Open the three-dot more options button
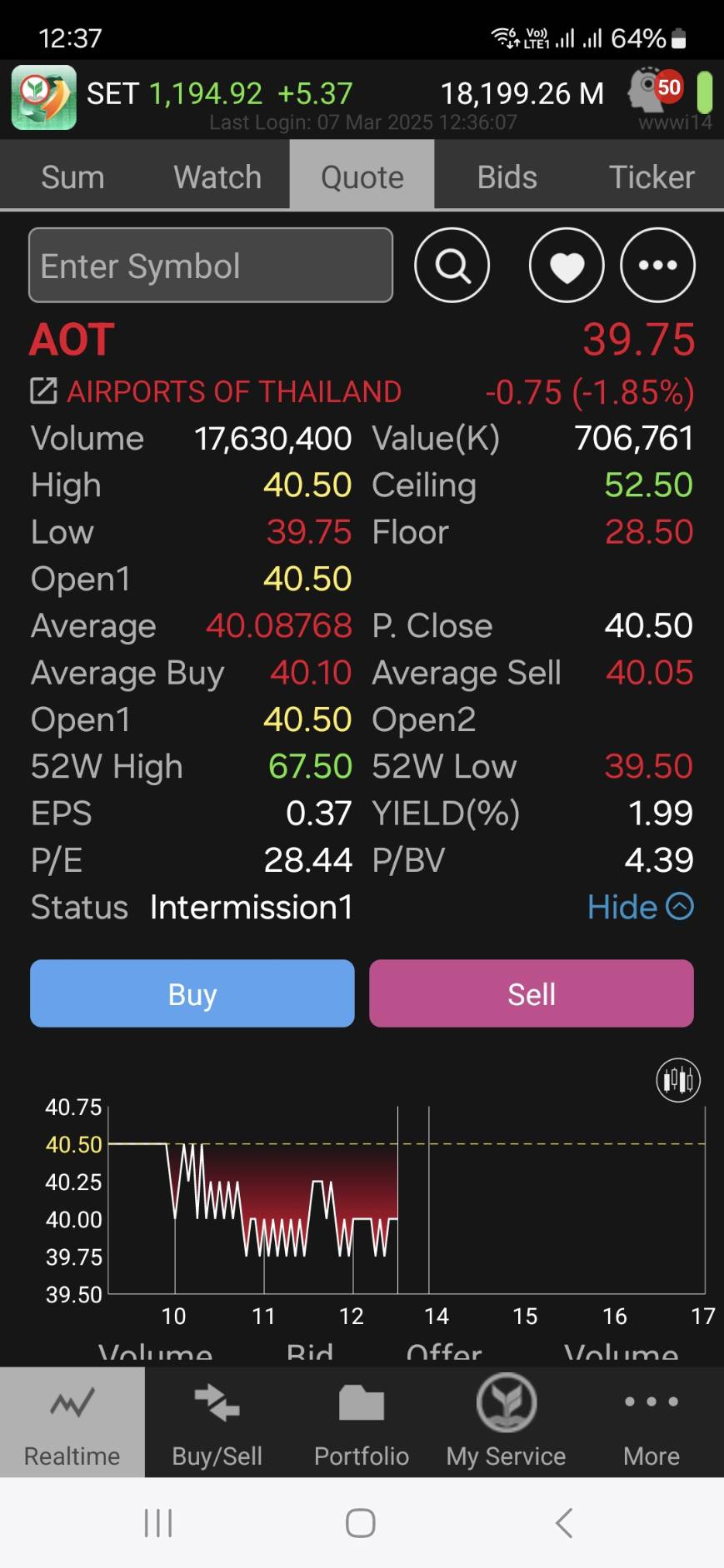Screen dimensions: 724x1568 coord(657,265)
